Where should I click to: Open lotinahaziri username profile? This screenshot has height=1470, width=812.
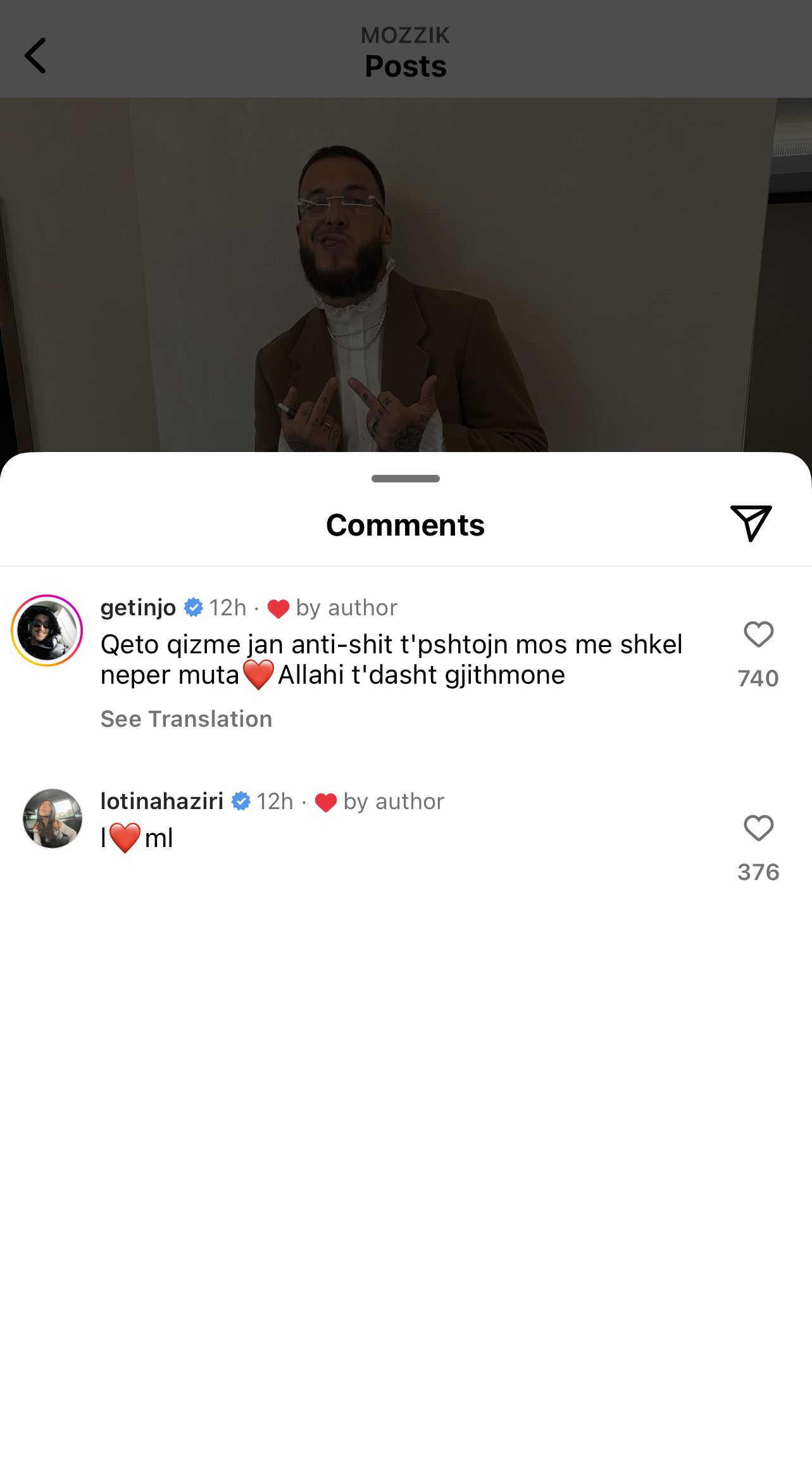click(161, 801)
